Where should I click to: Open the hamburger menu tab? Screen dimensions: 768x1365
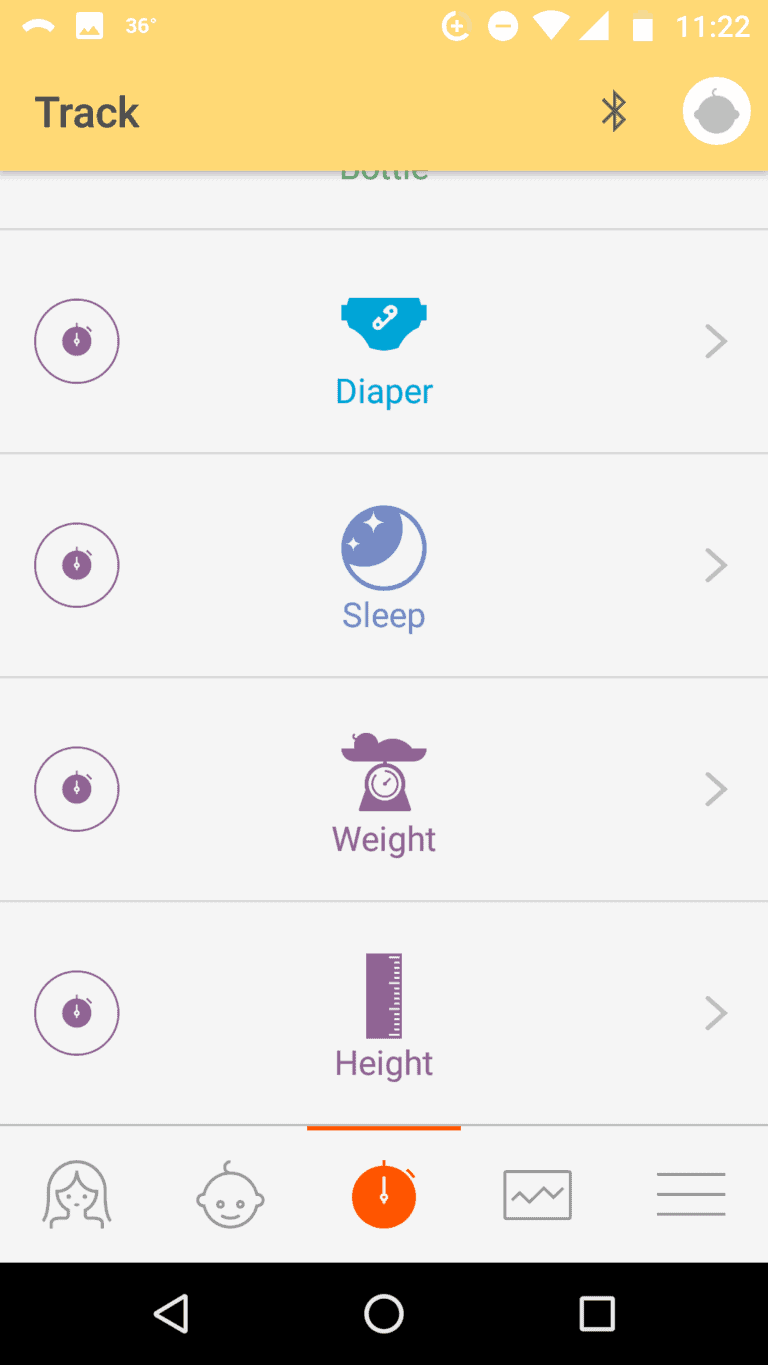pyautogui.click(x=691, y=1194)
